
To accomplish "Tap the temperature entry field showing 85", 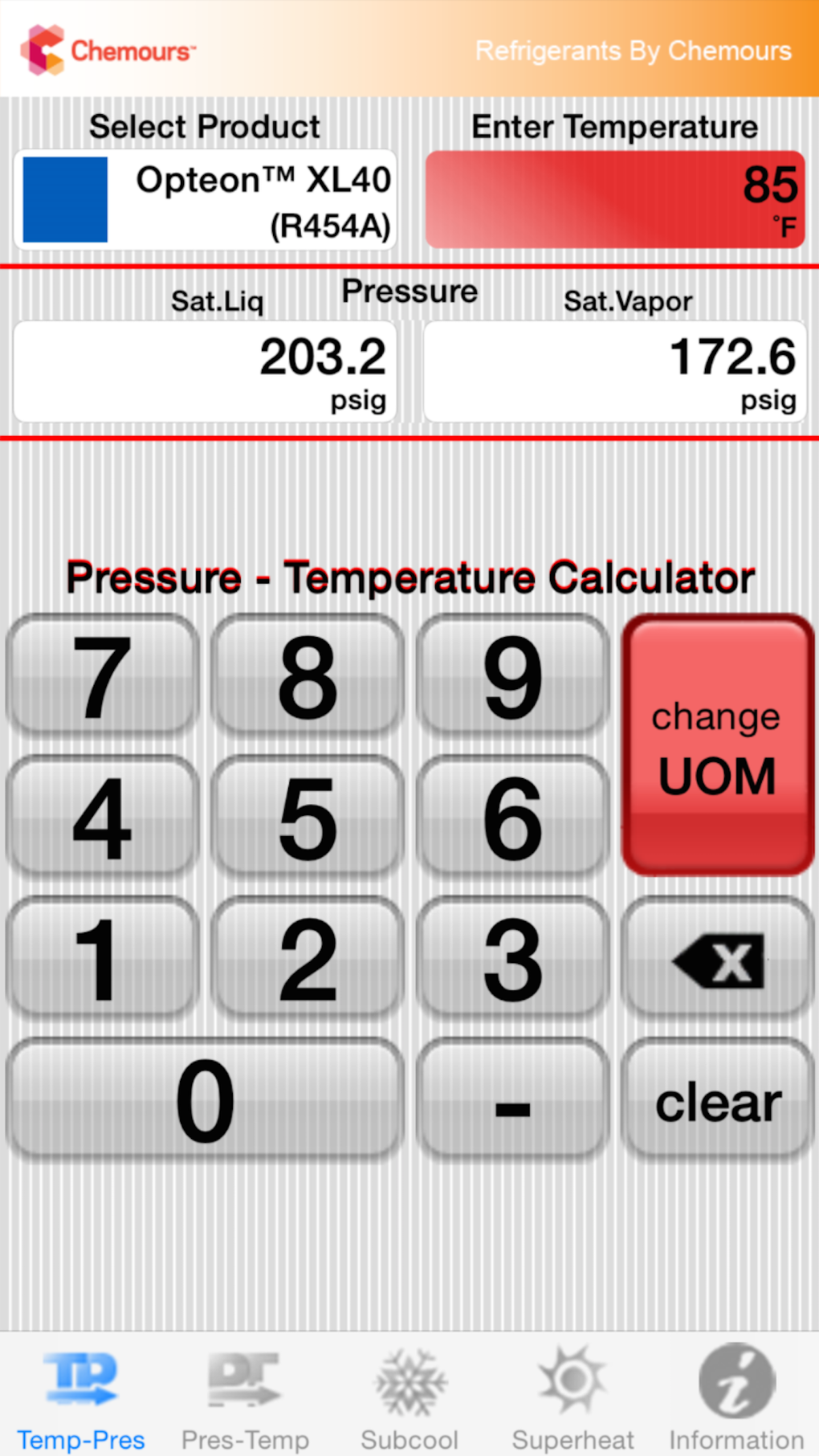I will [614, 195].
